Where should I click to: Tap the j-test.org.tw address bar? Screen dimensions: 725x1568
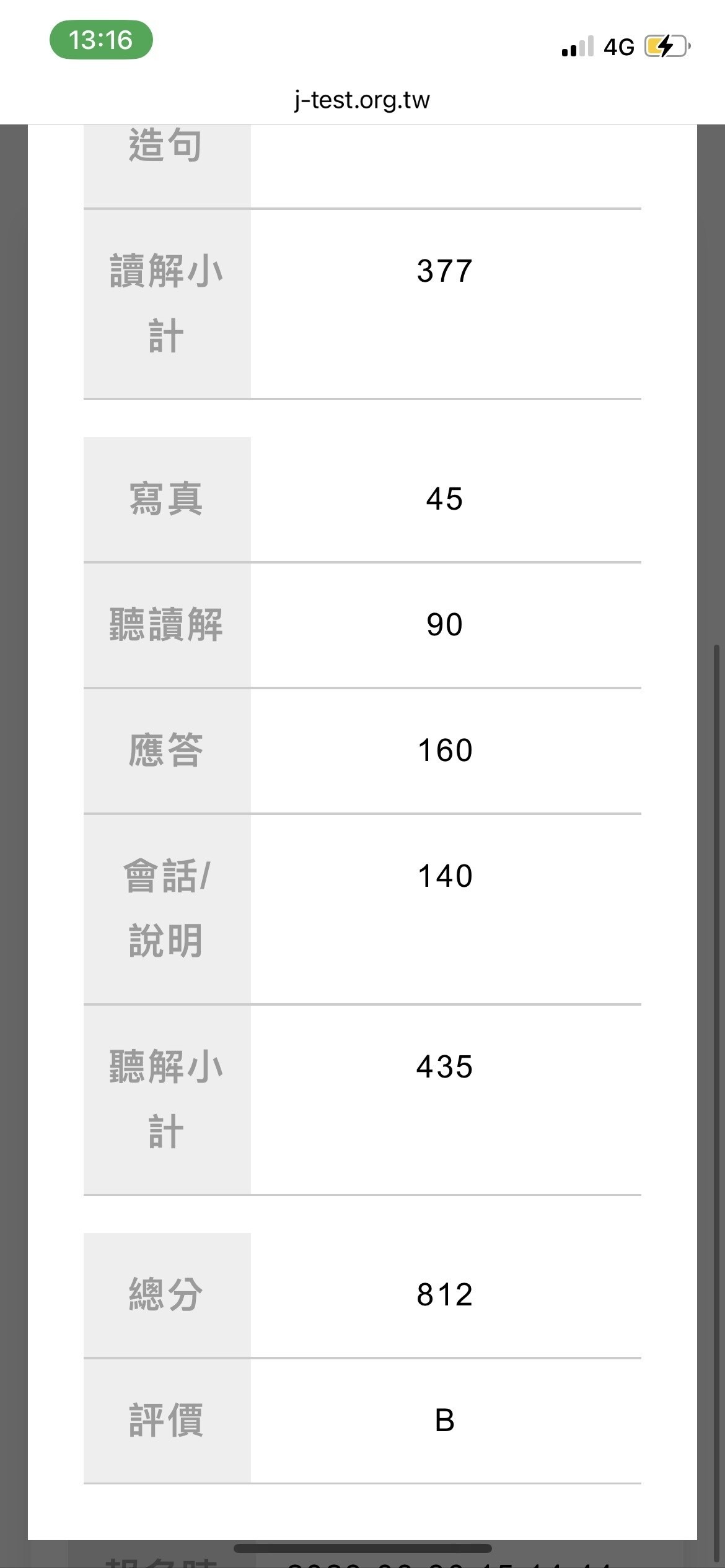point(362,100)
